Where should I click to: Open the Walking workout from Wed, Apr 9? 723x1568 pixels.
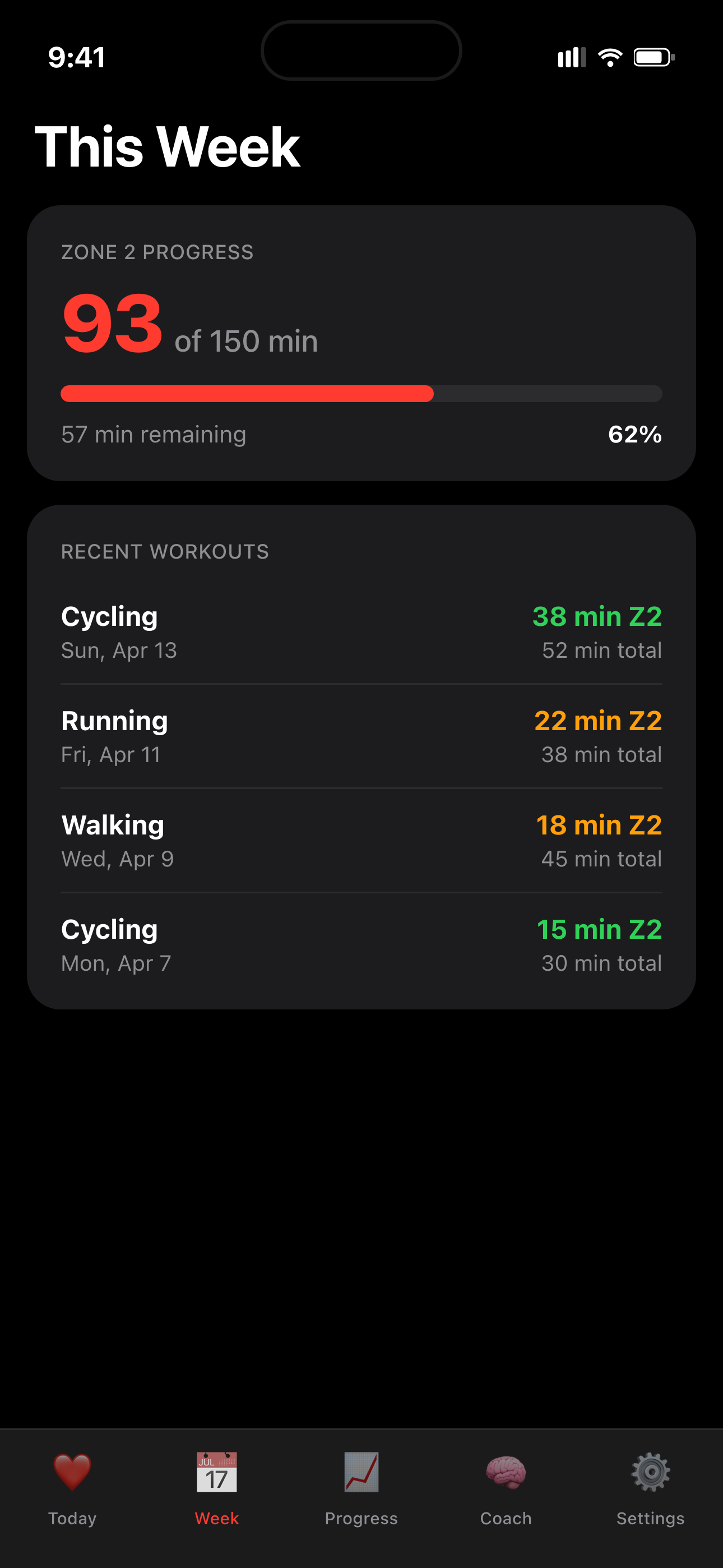coord(361,841)
